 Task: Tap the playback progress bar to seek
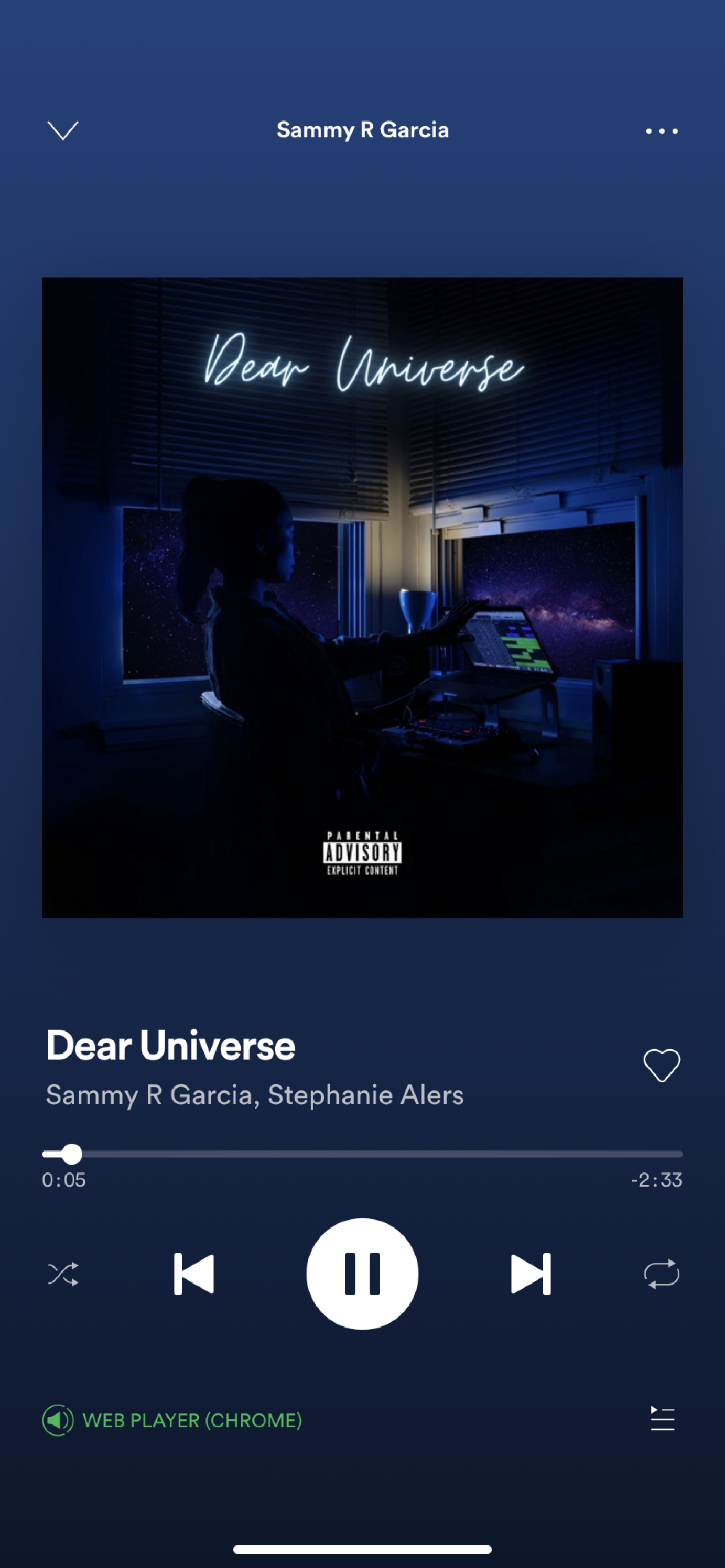click(x=362, y=1154)
